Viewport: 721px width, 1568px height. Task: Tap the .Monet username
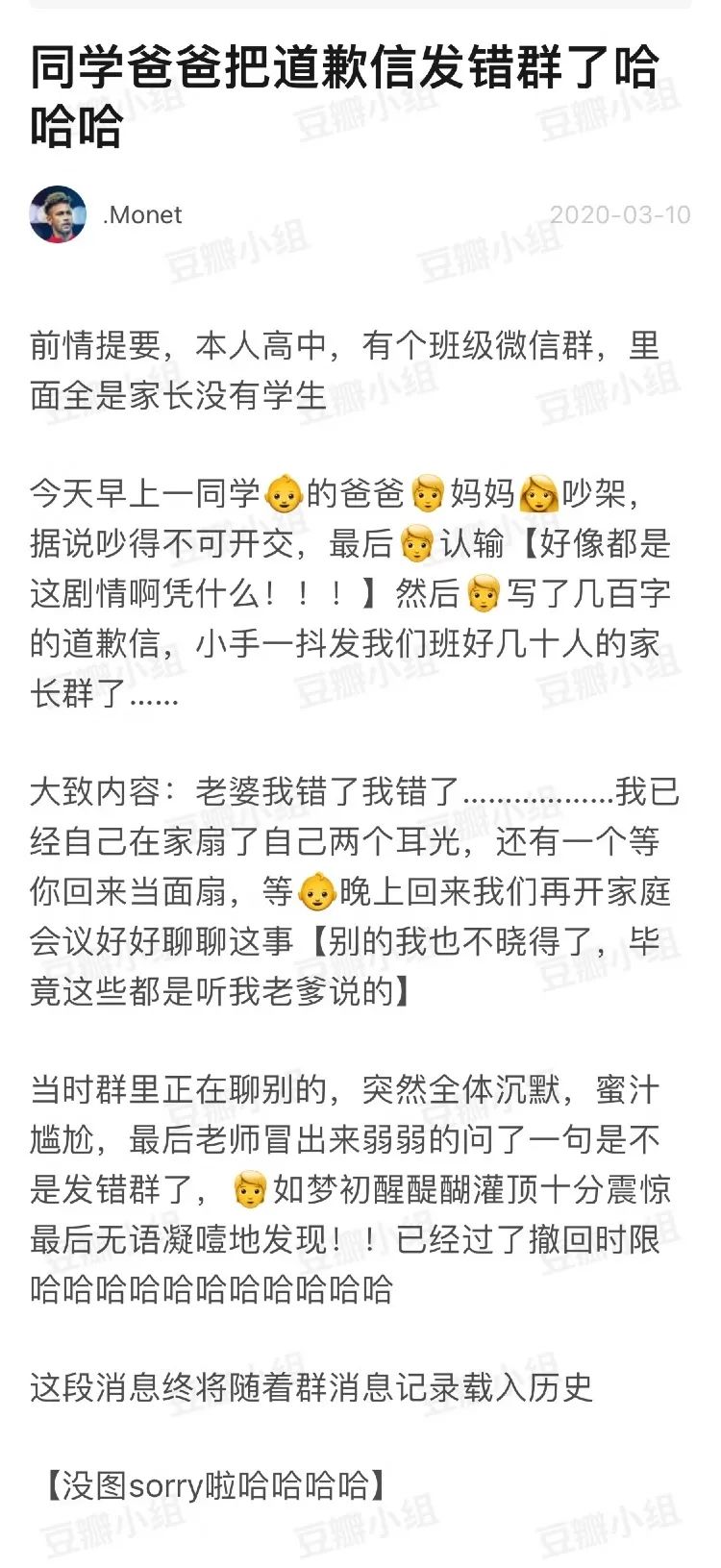(x=141, y=215)
